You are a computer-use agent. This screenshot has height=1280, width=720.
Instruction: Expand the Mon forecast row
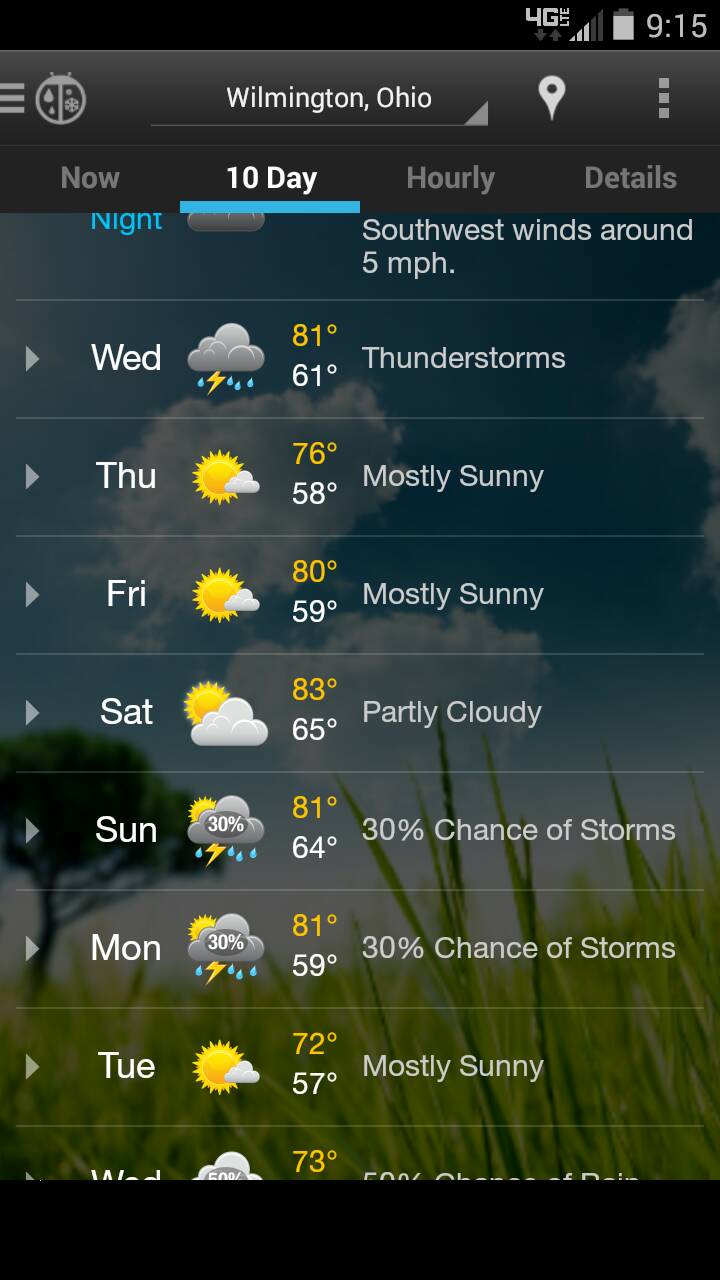33,948
